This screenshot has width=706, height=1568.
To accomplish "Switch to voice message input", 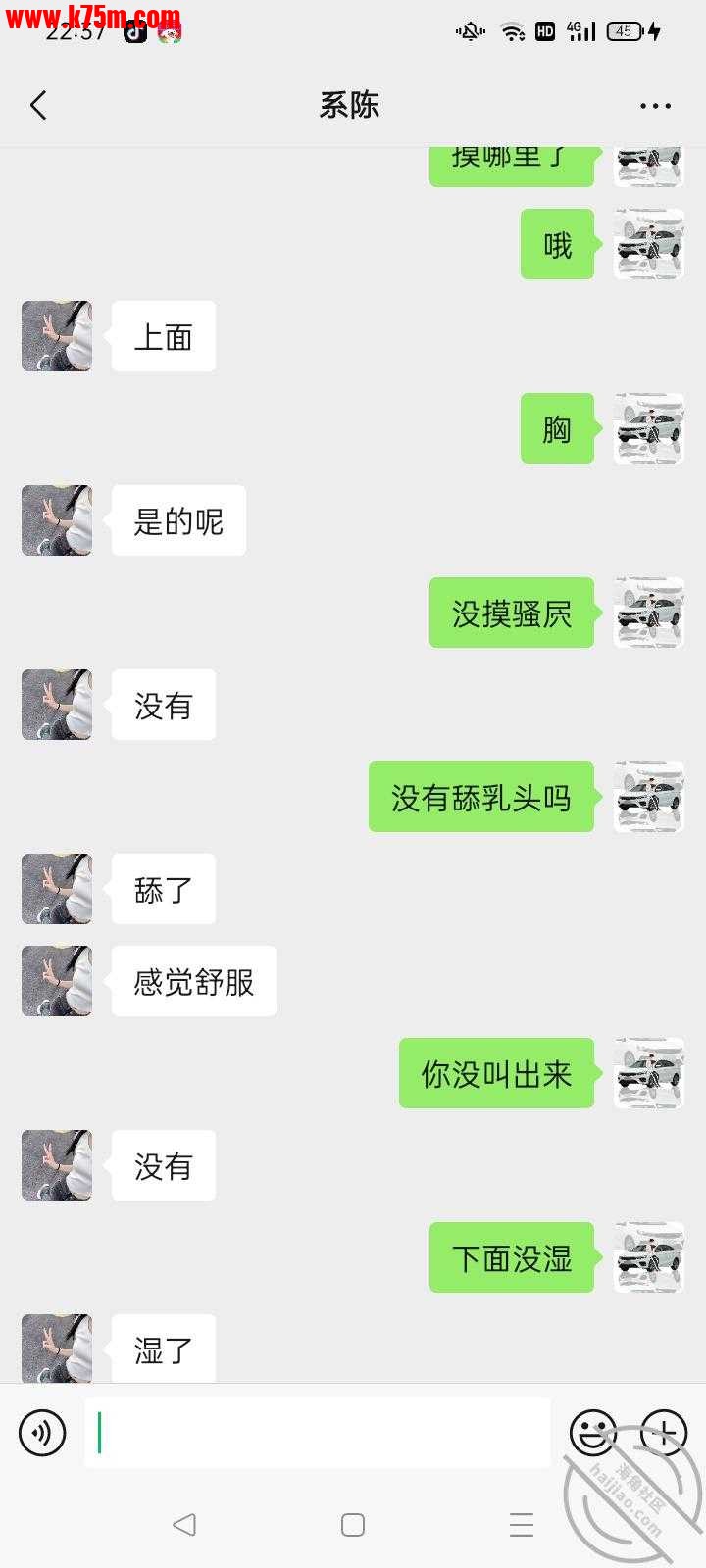I will tap(42, 1433).
